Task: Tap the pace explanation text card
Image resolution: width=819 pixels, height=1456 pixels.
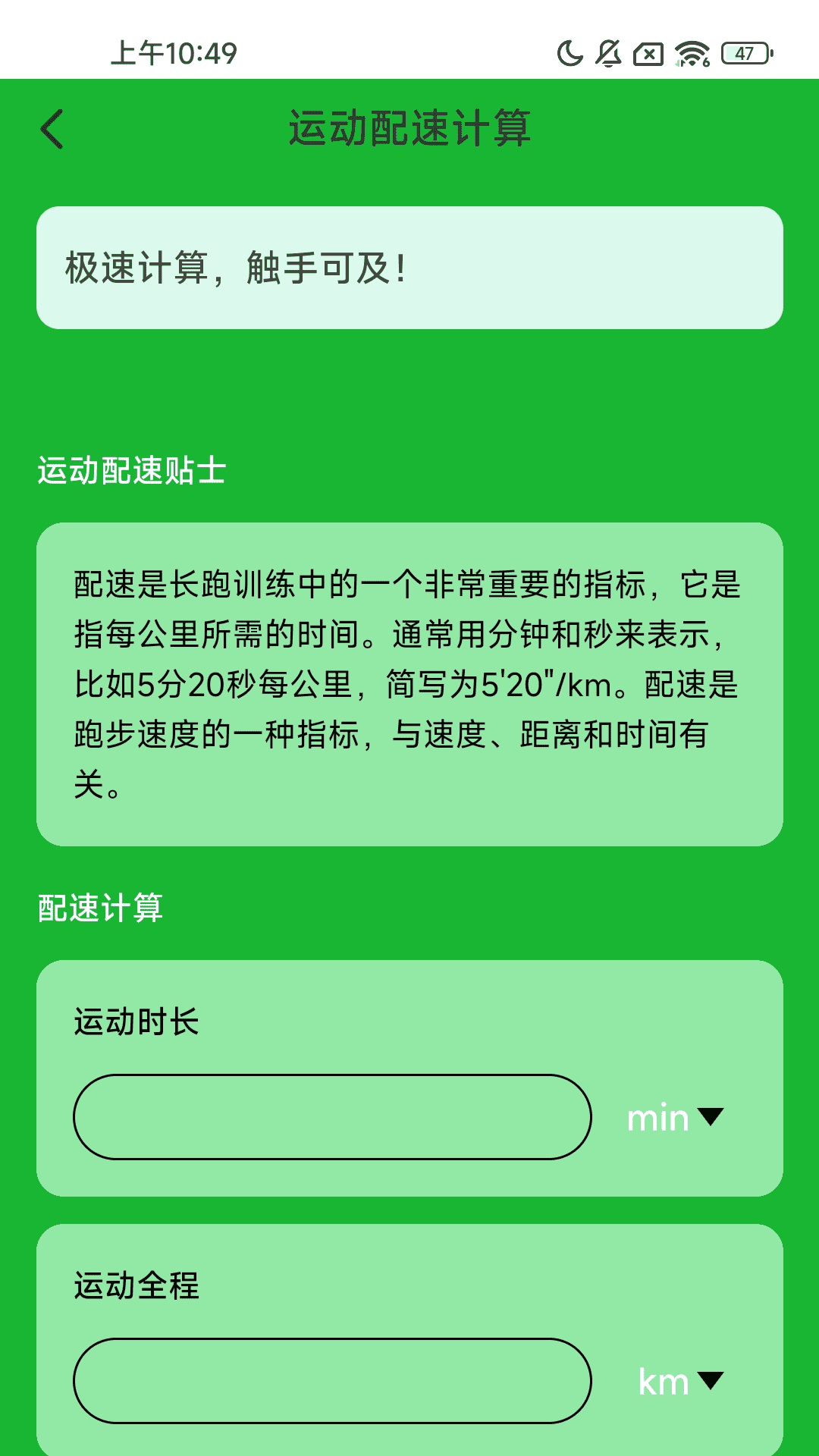Action: click(x=409, y=682)
